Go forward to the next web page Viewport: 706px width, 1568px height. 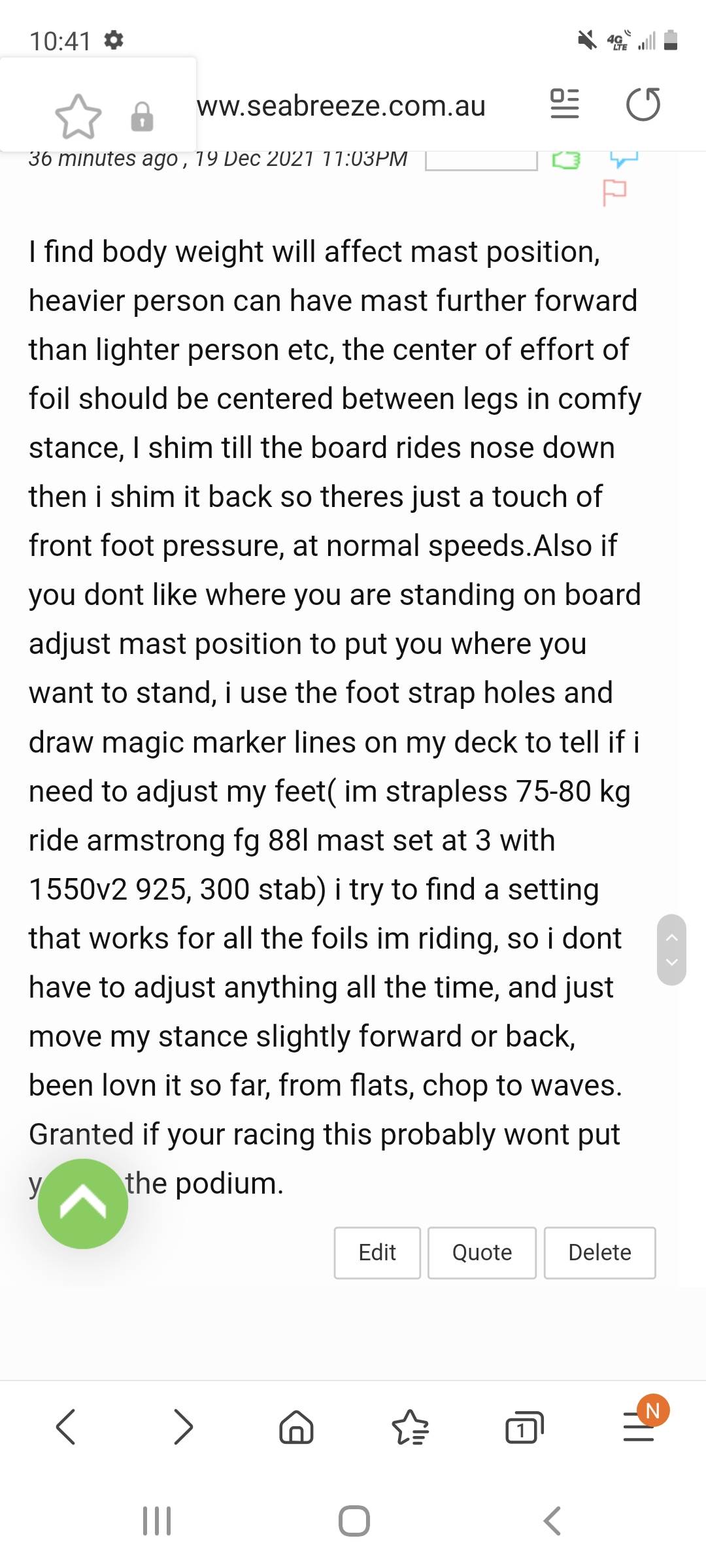(184, 1426)
